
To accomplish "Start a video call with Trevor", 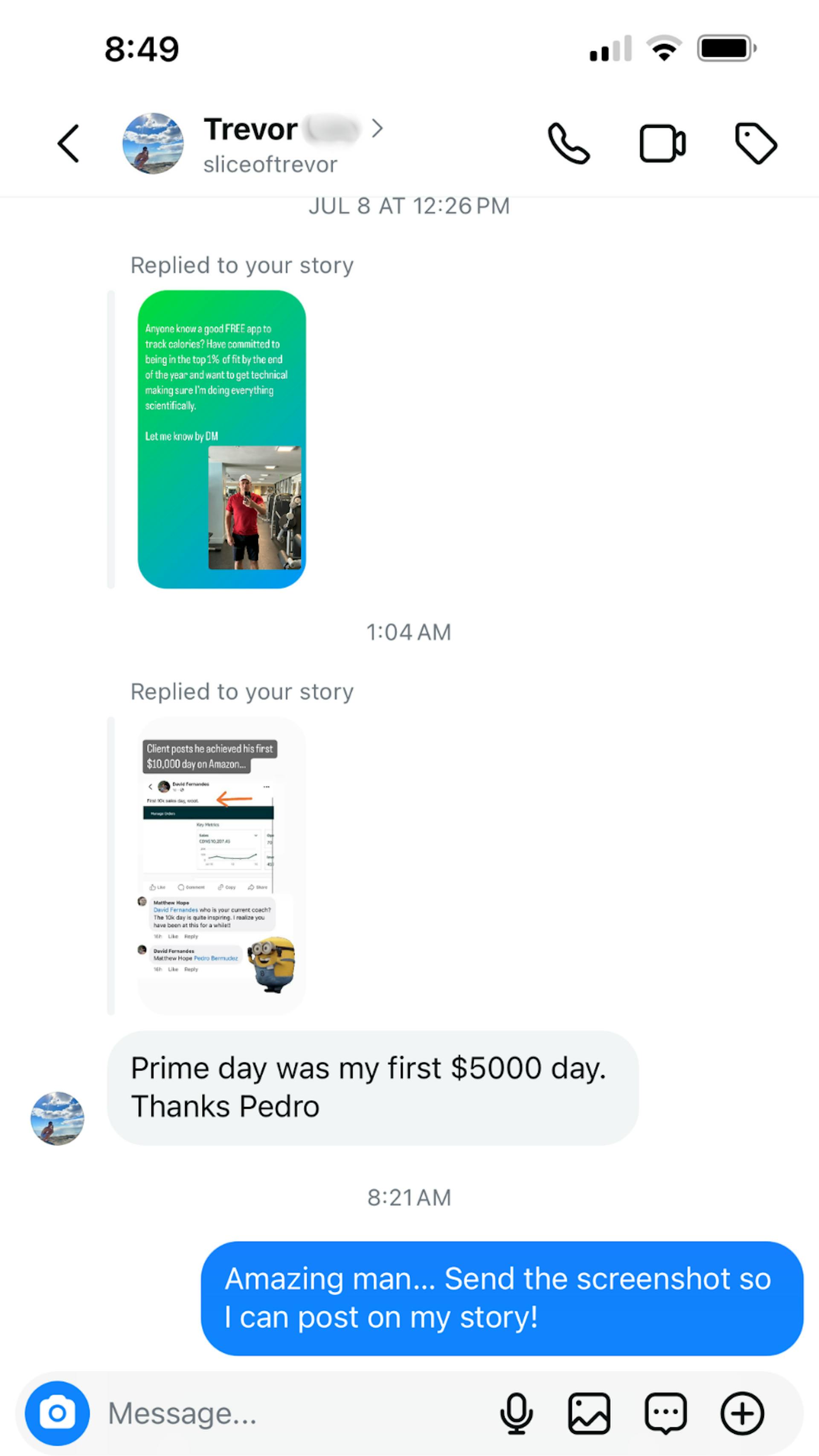I will [x=662, y=144].
